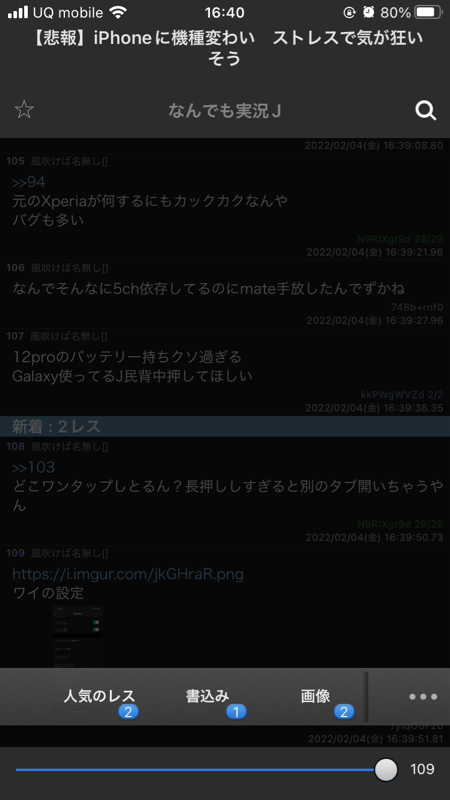Follow the >>94 reply anchor
The height and width of the screenshot is (800, 450).
[x=29, y=182]
